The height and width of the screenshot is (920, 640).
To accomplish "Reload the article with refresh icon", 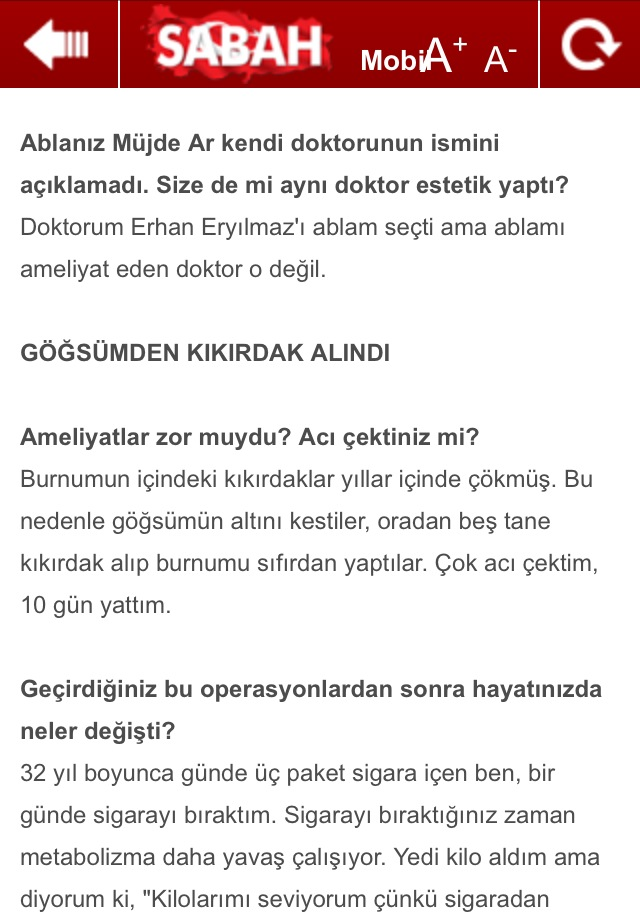I will coord(590,44).
